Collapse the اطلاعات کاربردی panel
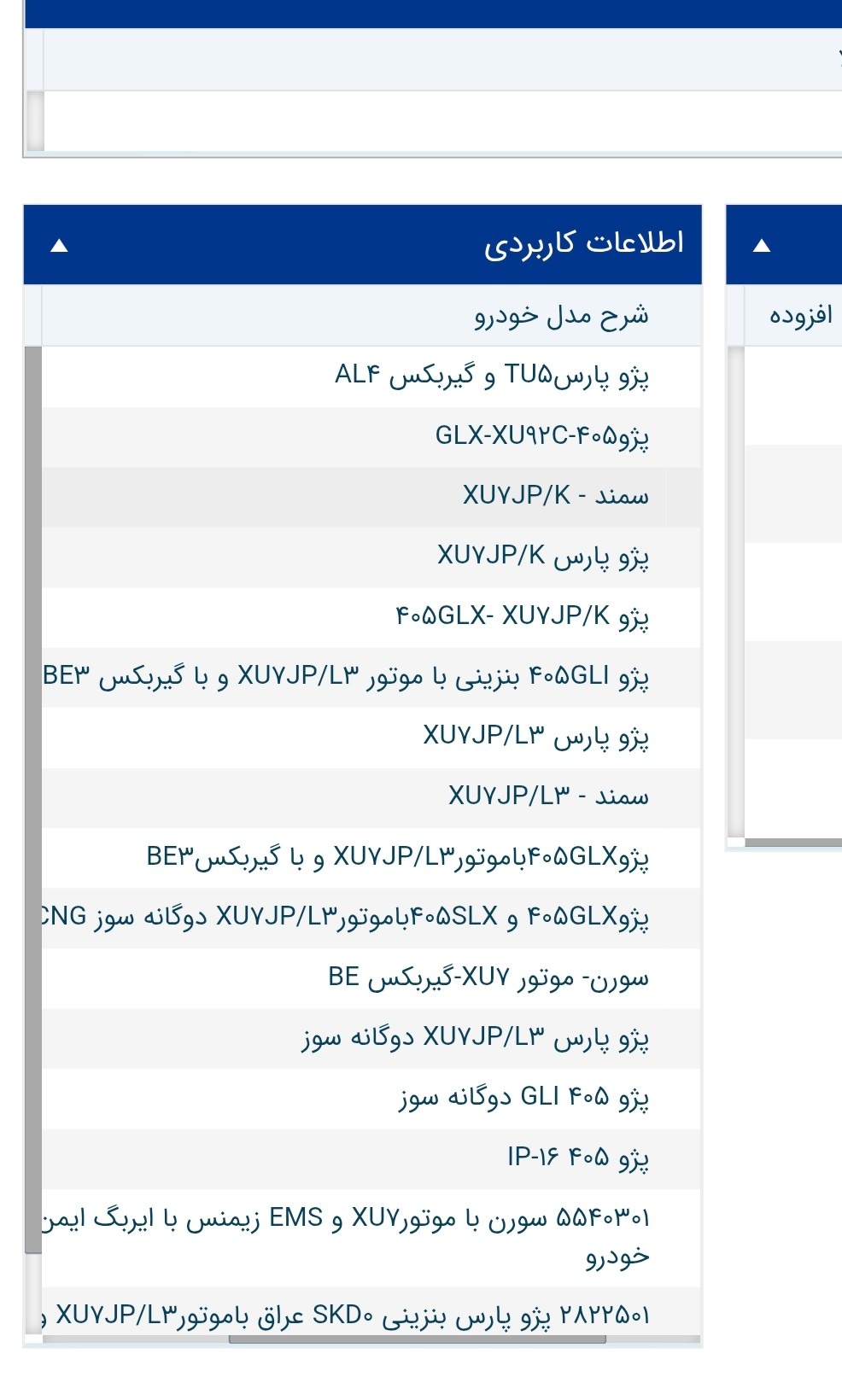 click(x=59, y=246)
